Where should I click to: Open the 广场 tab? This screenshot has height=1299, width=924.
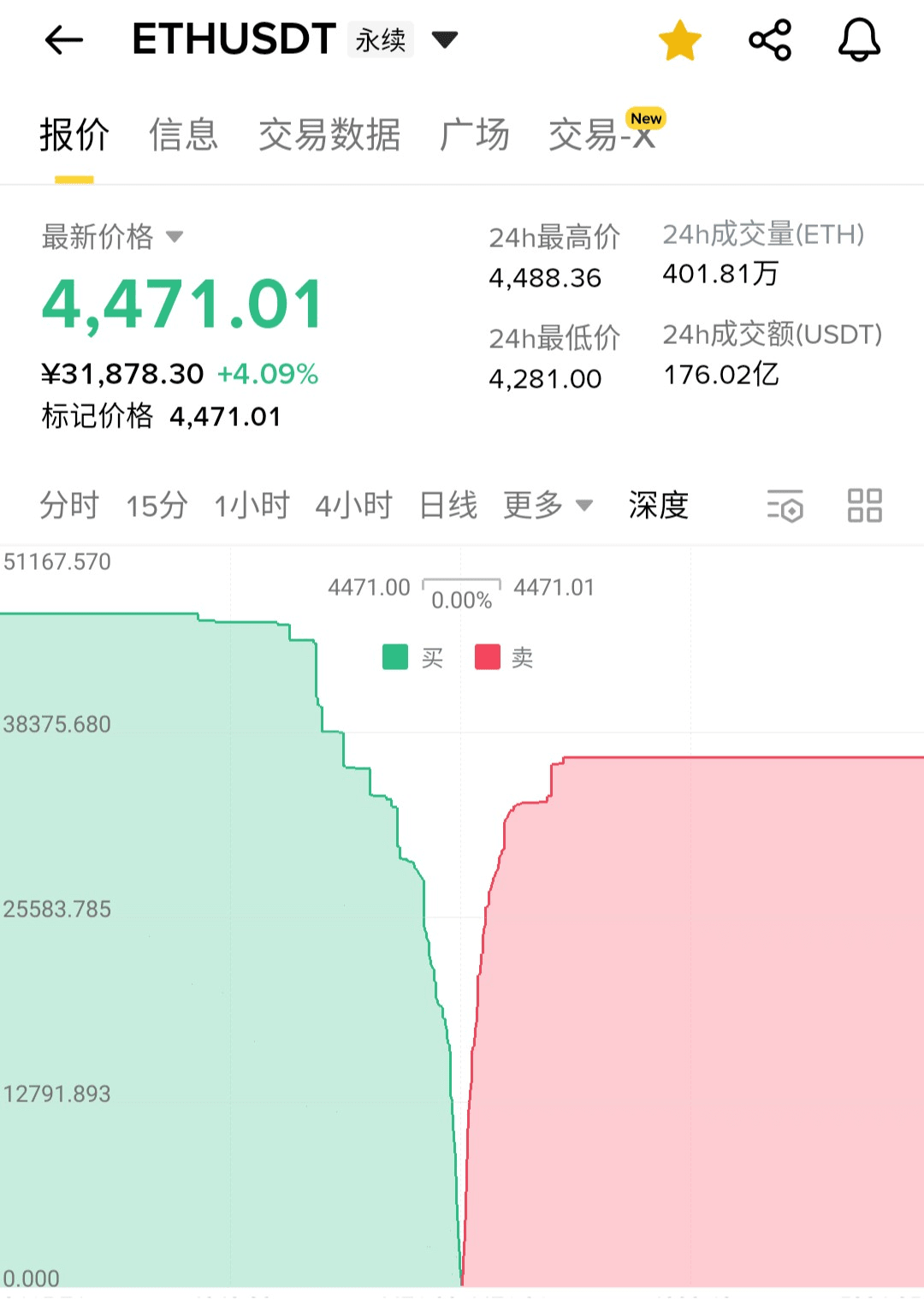pos(475,135)
